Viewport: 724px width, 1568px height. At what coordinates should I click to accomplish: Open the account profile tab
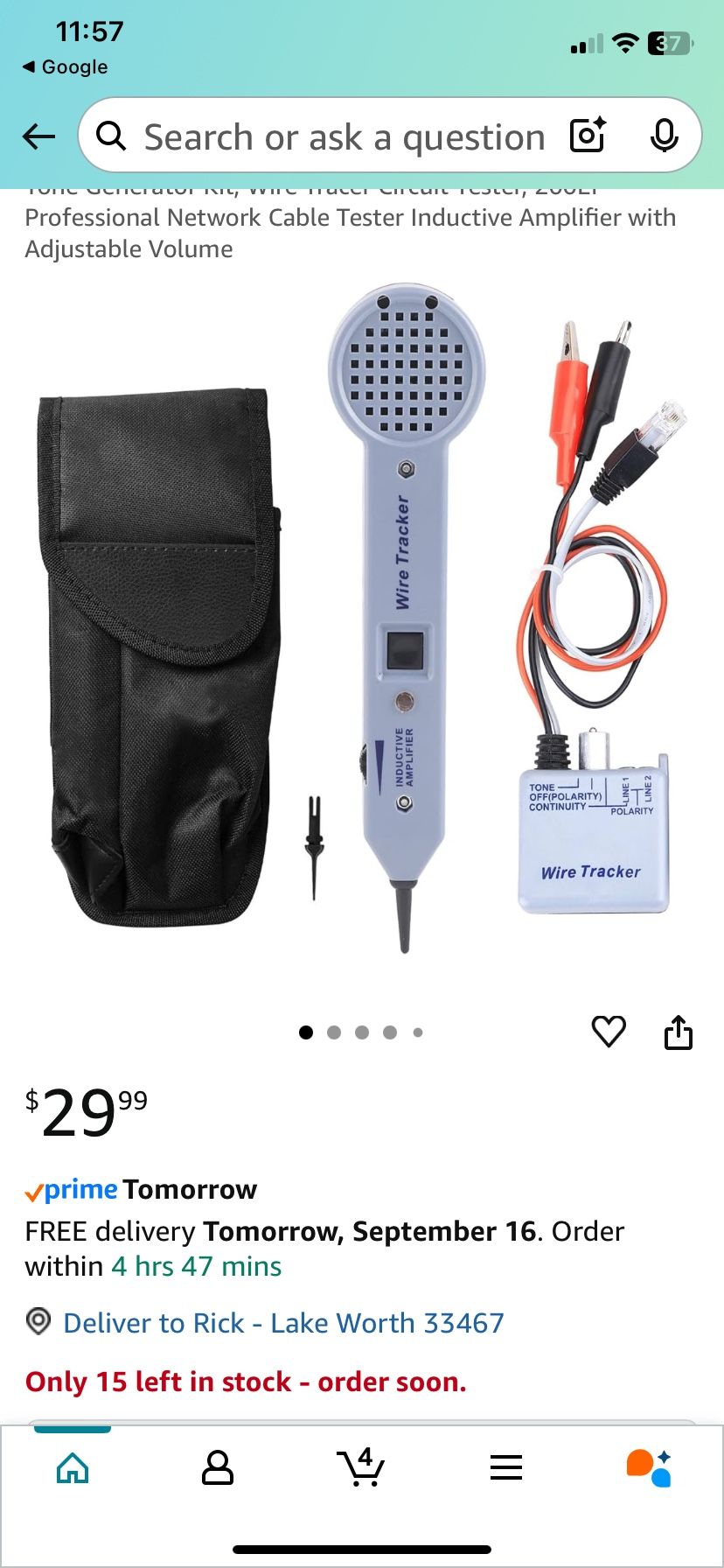point(217,1467)
